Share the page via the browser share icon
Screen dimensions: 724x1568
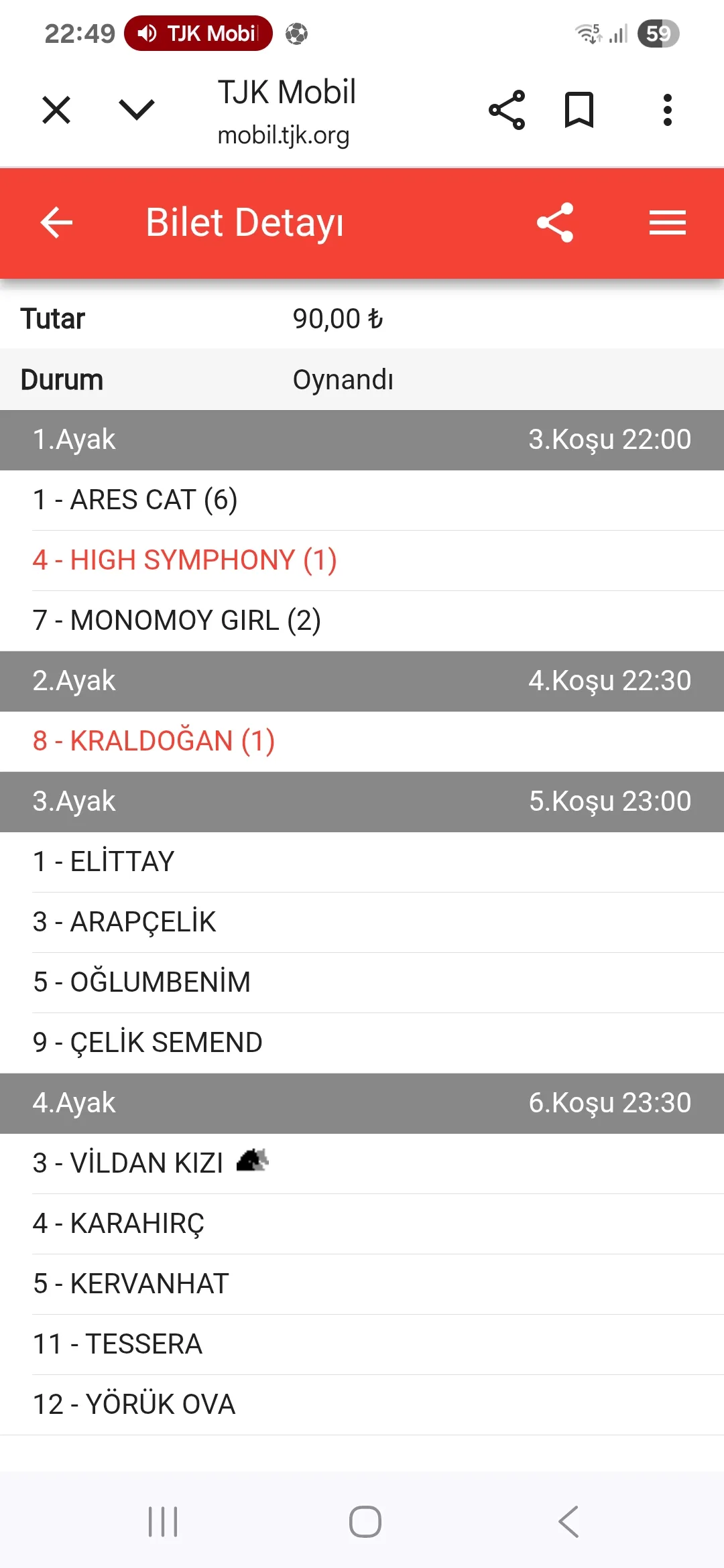(507, 110)
